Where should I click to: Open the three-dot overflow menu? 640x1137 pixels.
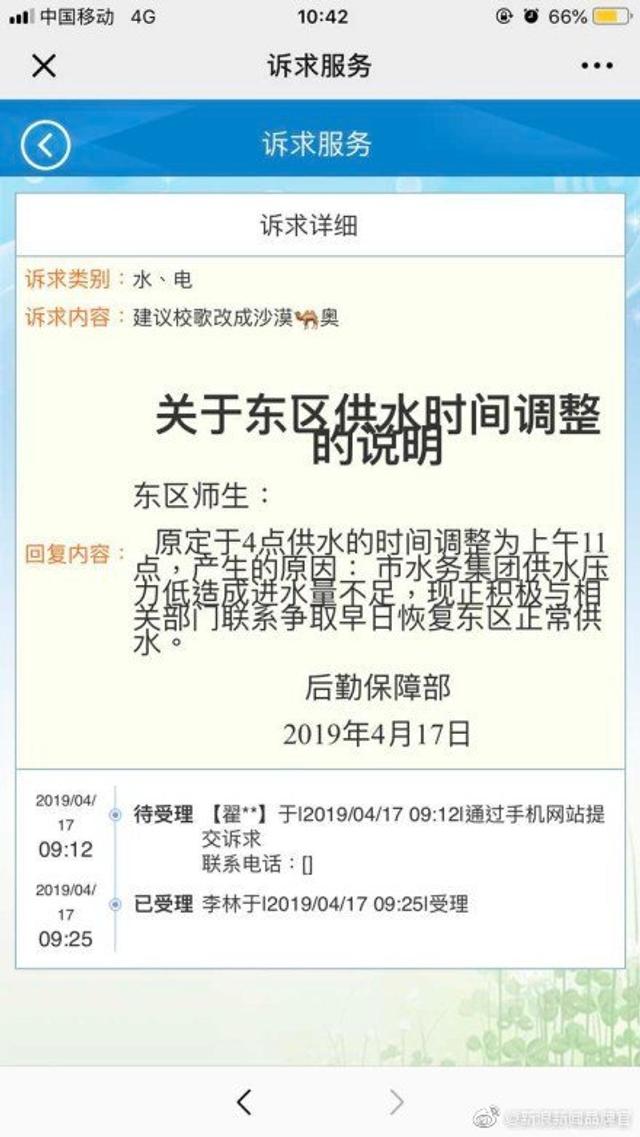coord(597,66)
